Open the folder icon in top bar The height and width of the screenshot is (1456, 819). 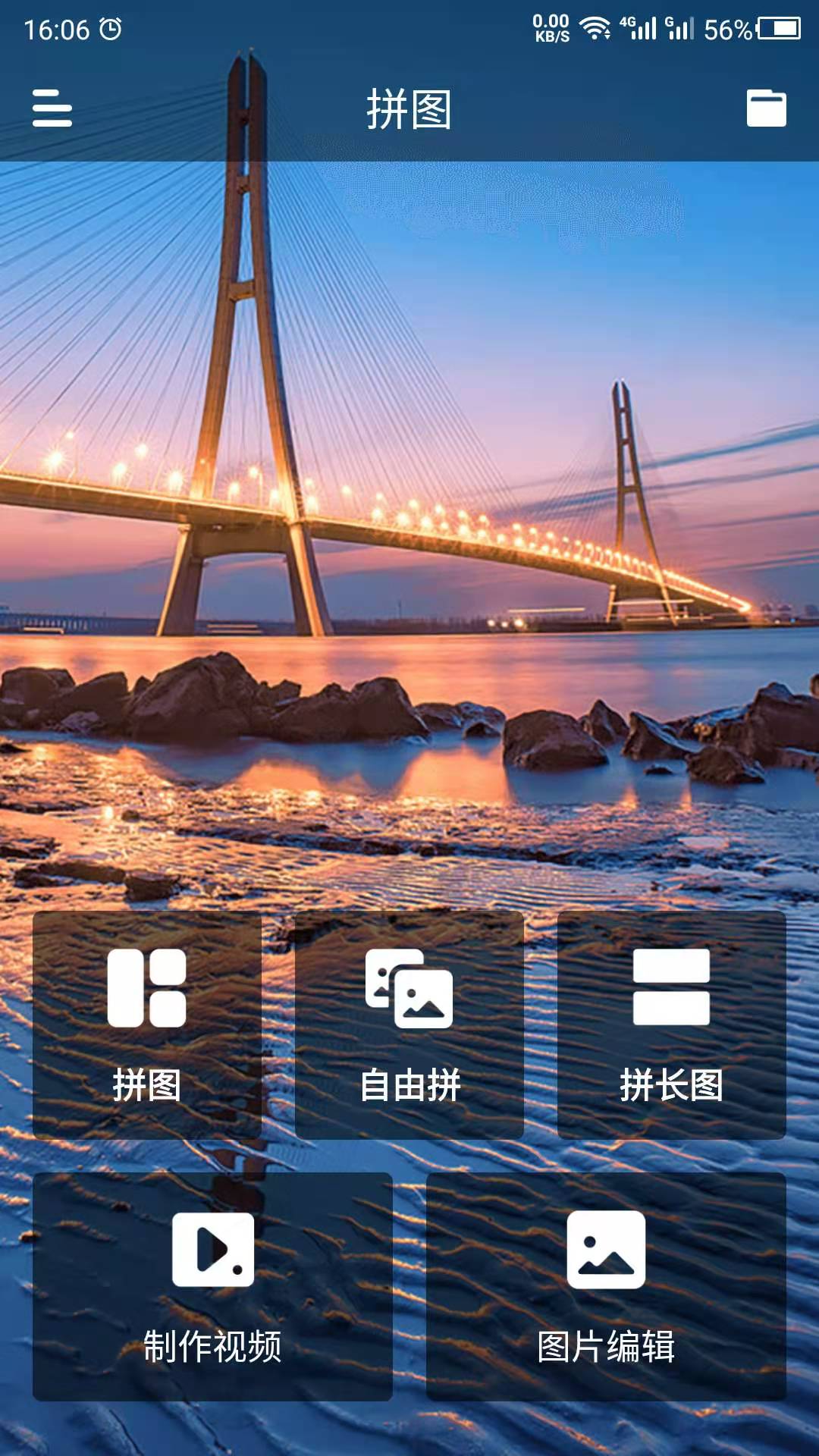pos(766,108)
